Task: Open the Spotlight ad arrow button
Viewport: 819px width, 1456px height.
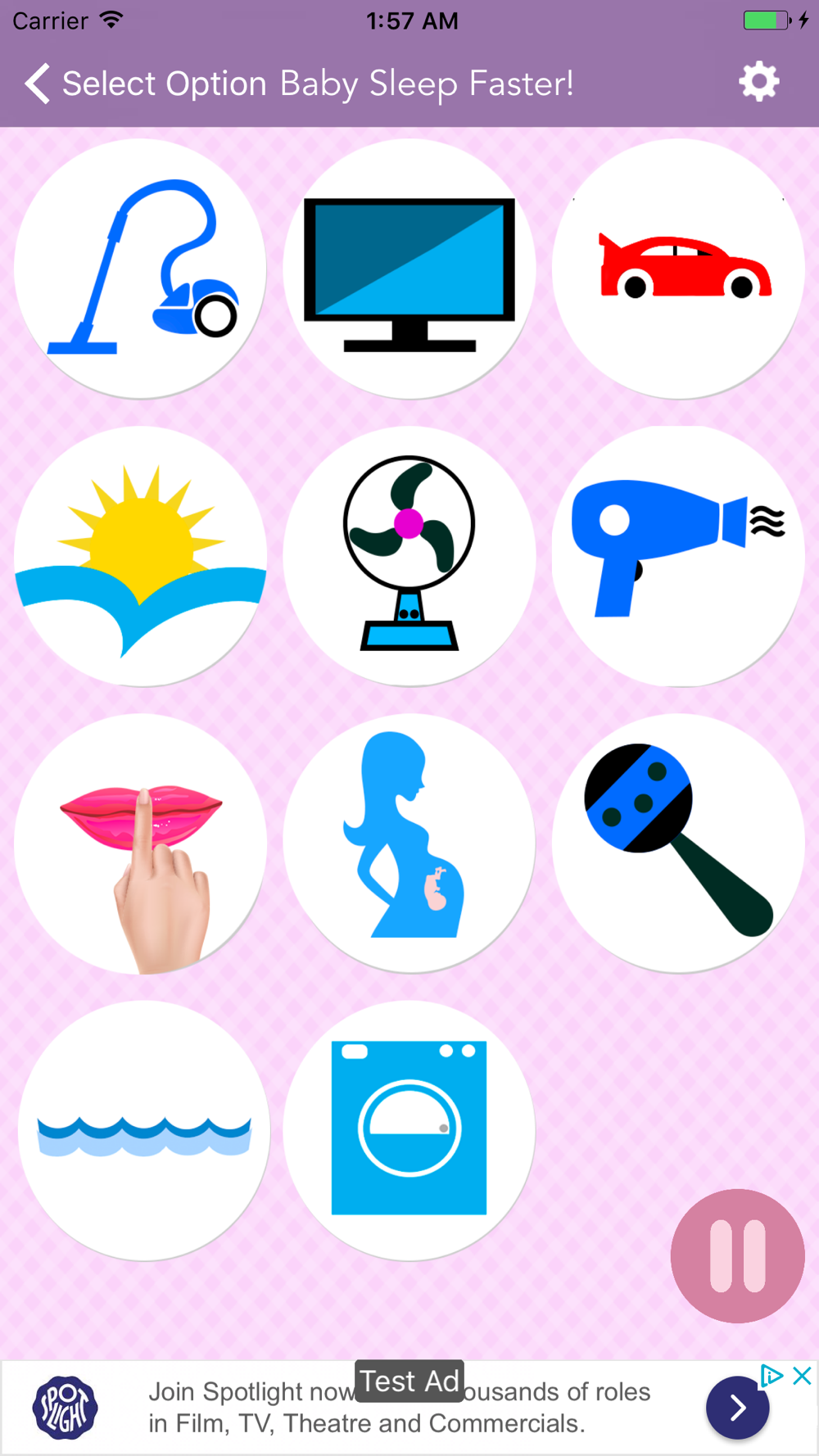Action: [x=737, y=1408]
